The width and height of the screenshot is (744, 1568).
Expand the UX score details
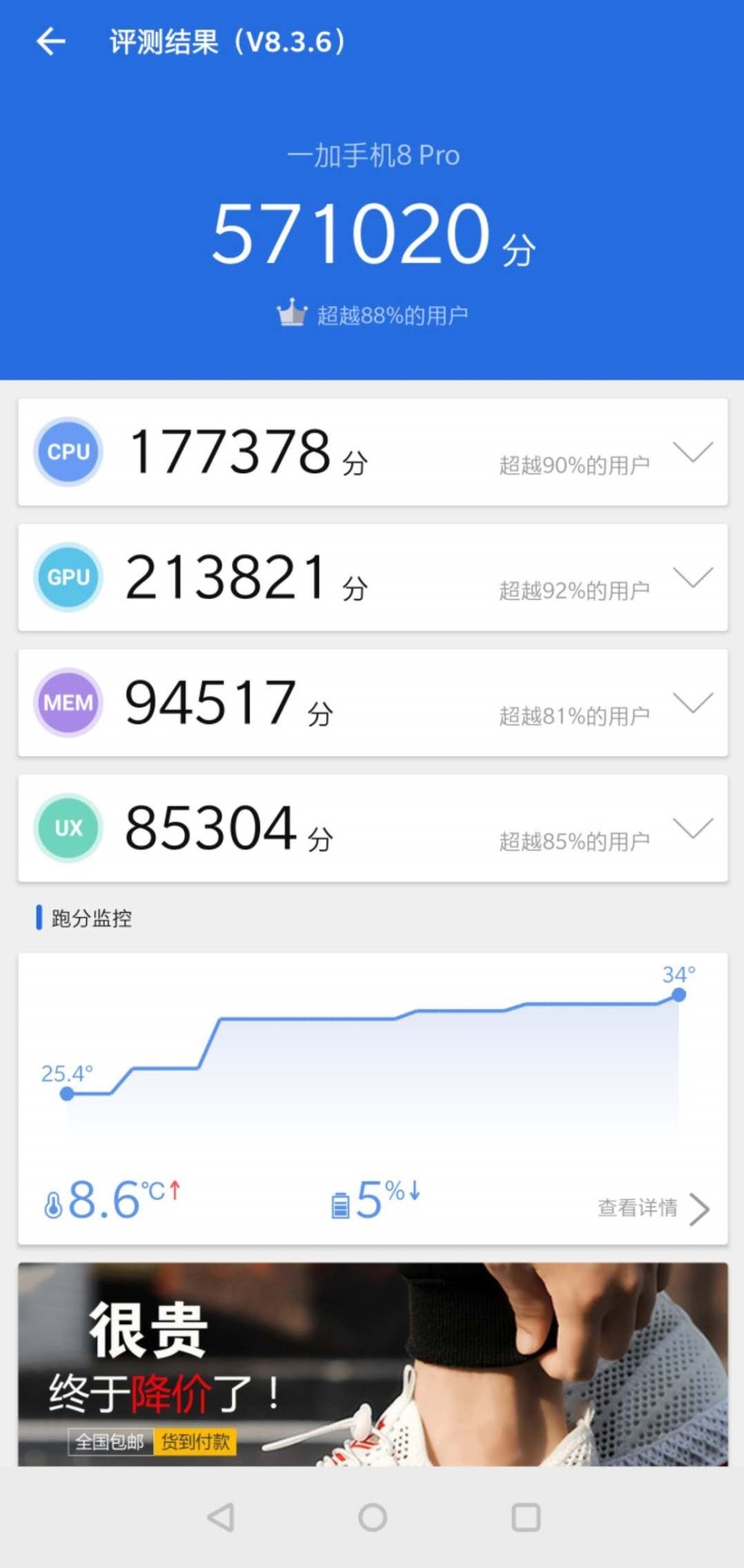point(693,828)
